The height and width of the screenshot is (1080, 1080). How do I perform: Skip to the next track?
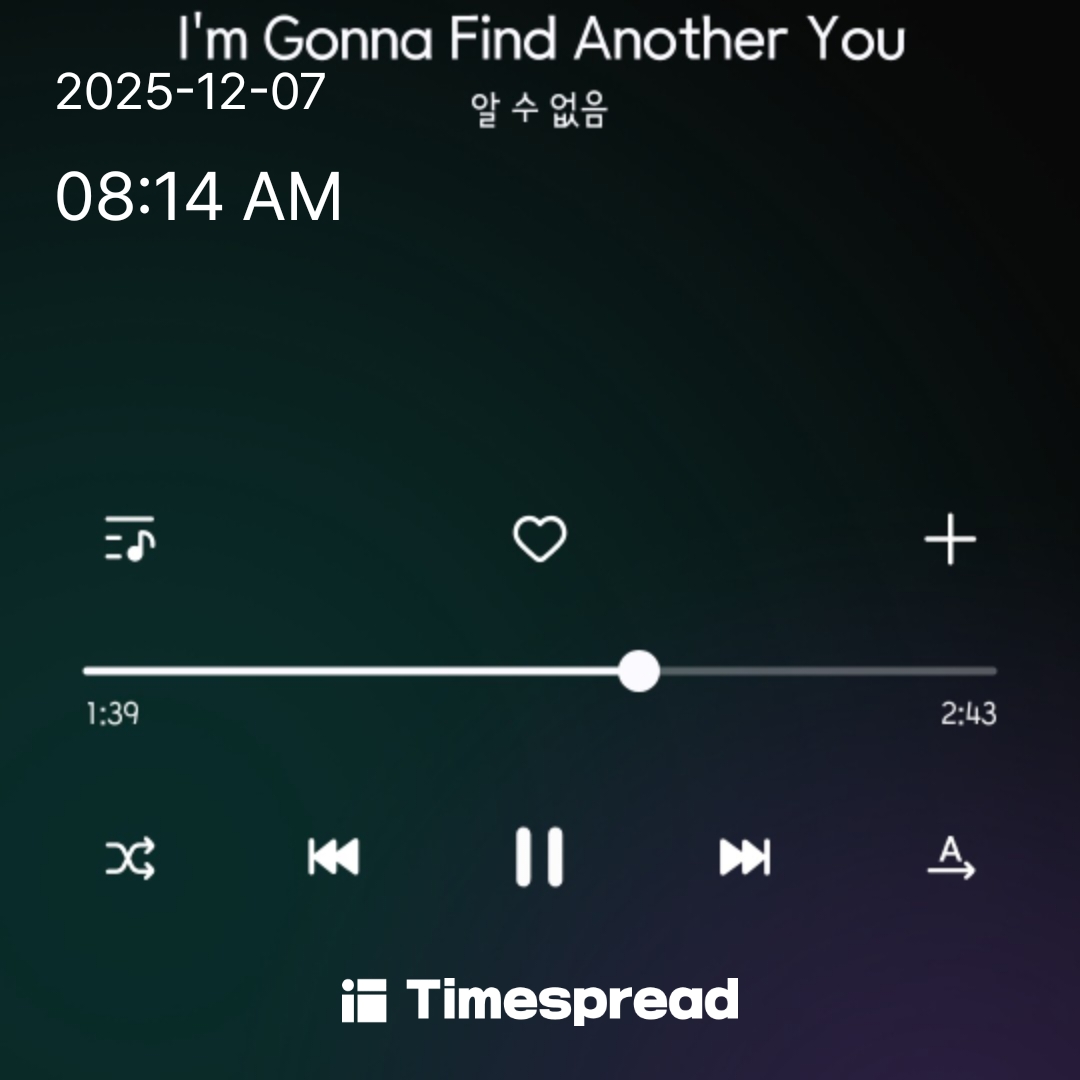click(x=745, y=858)
